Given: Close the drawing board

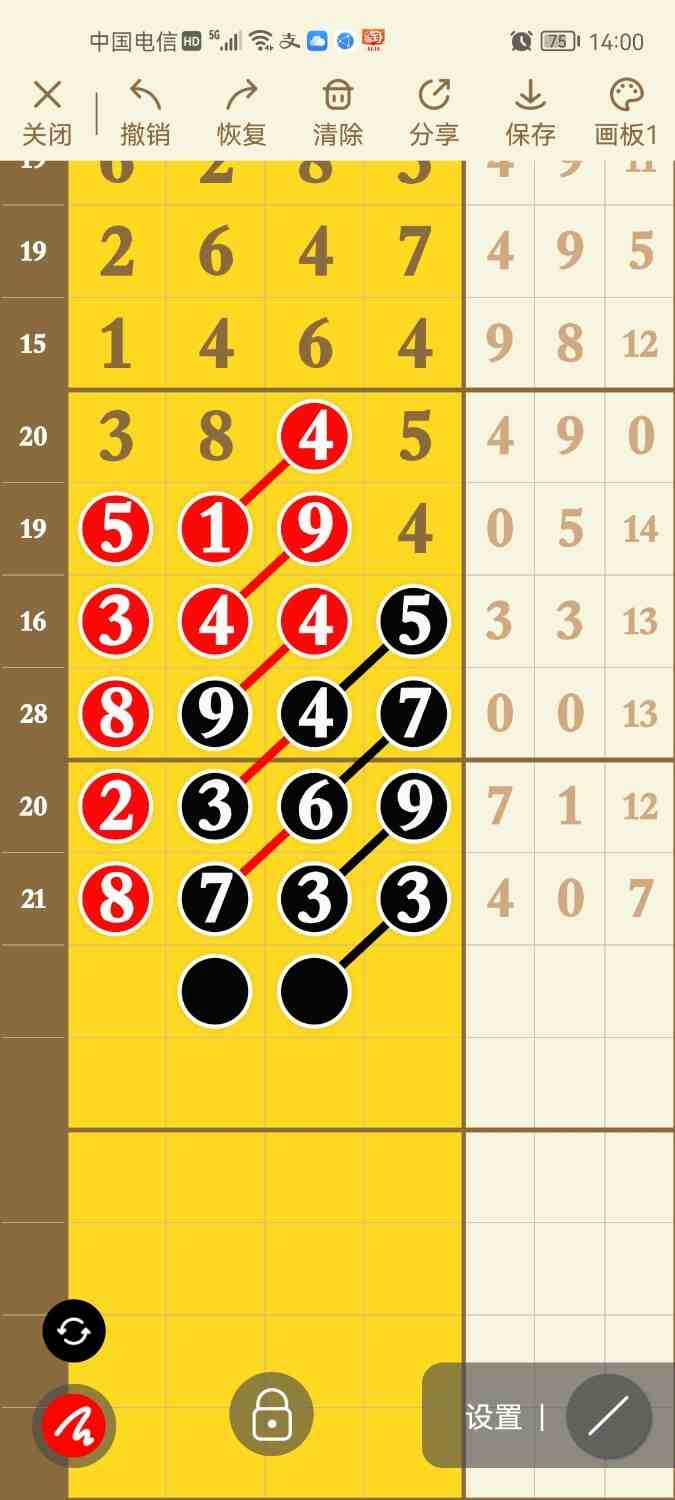Looking at the screenshot, I should tap(47, 113).
